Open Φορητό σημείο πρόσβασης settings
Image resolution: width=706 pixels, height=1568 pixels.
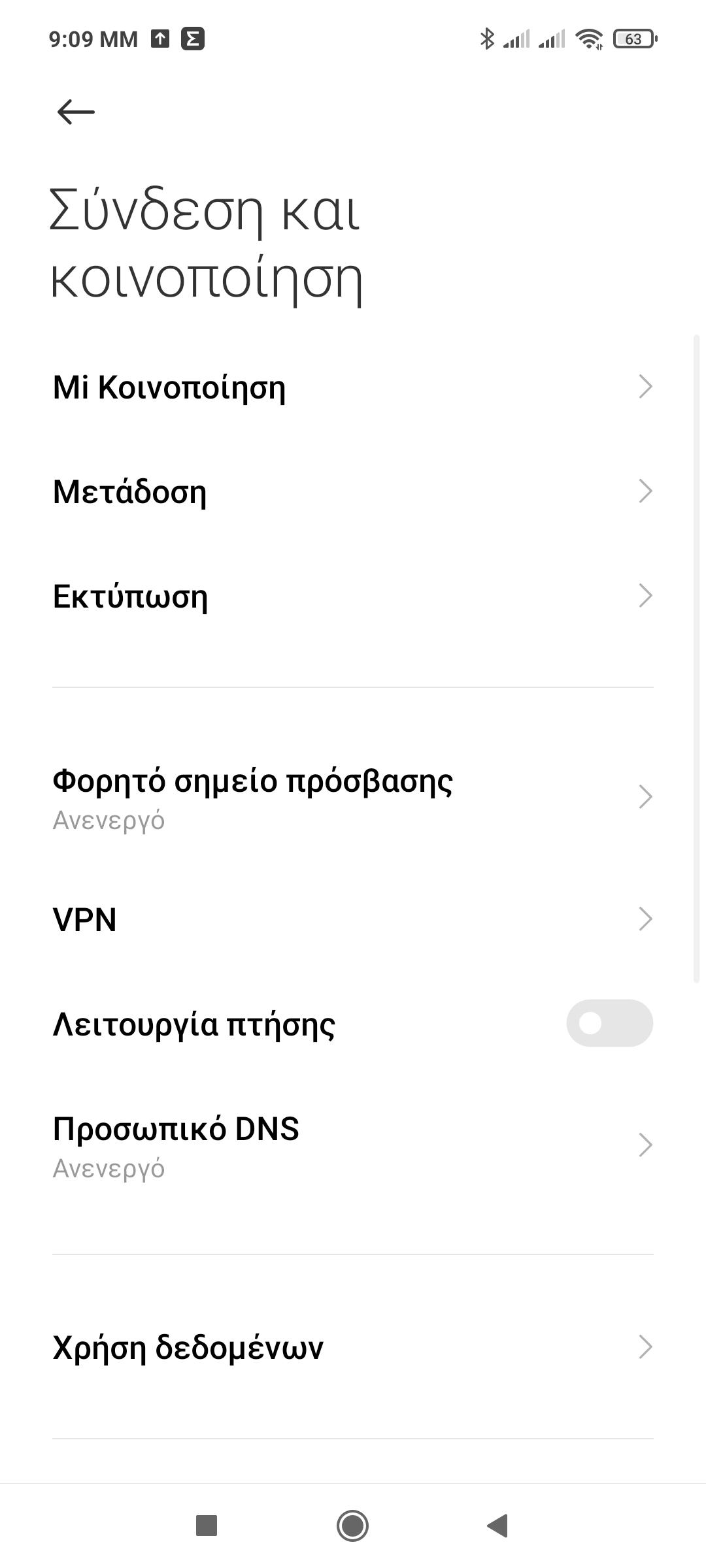click(x=353, y=797)
